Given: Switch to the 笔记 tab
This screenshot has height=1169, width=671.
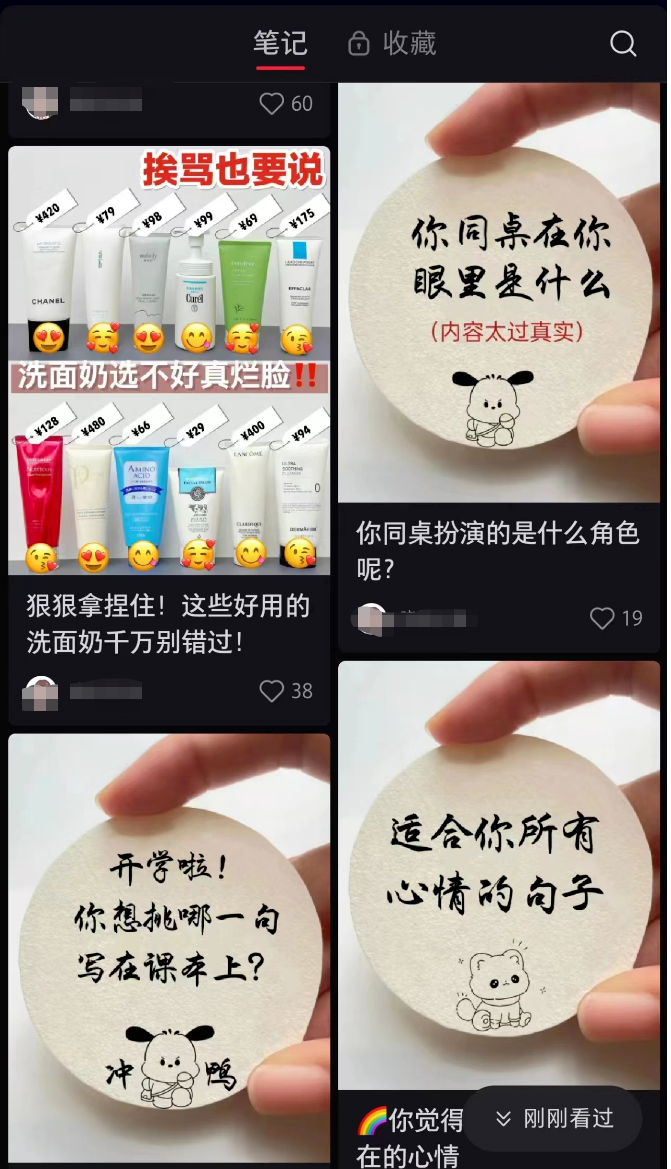Looking at the screenshot, I should (280, 43).
